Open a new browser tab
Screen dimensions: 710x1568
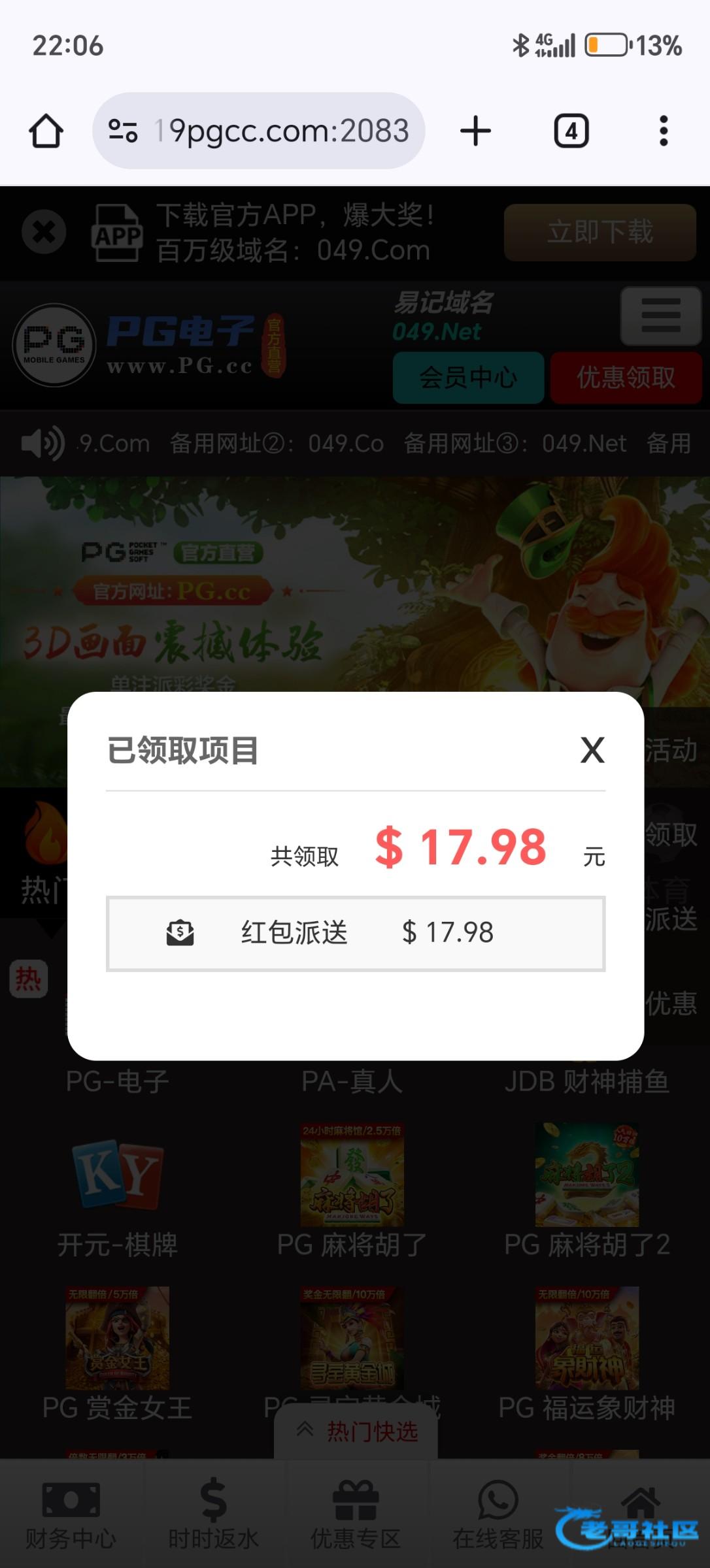click(x=475, y=131)
